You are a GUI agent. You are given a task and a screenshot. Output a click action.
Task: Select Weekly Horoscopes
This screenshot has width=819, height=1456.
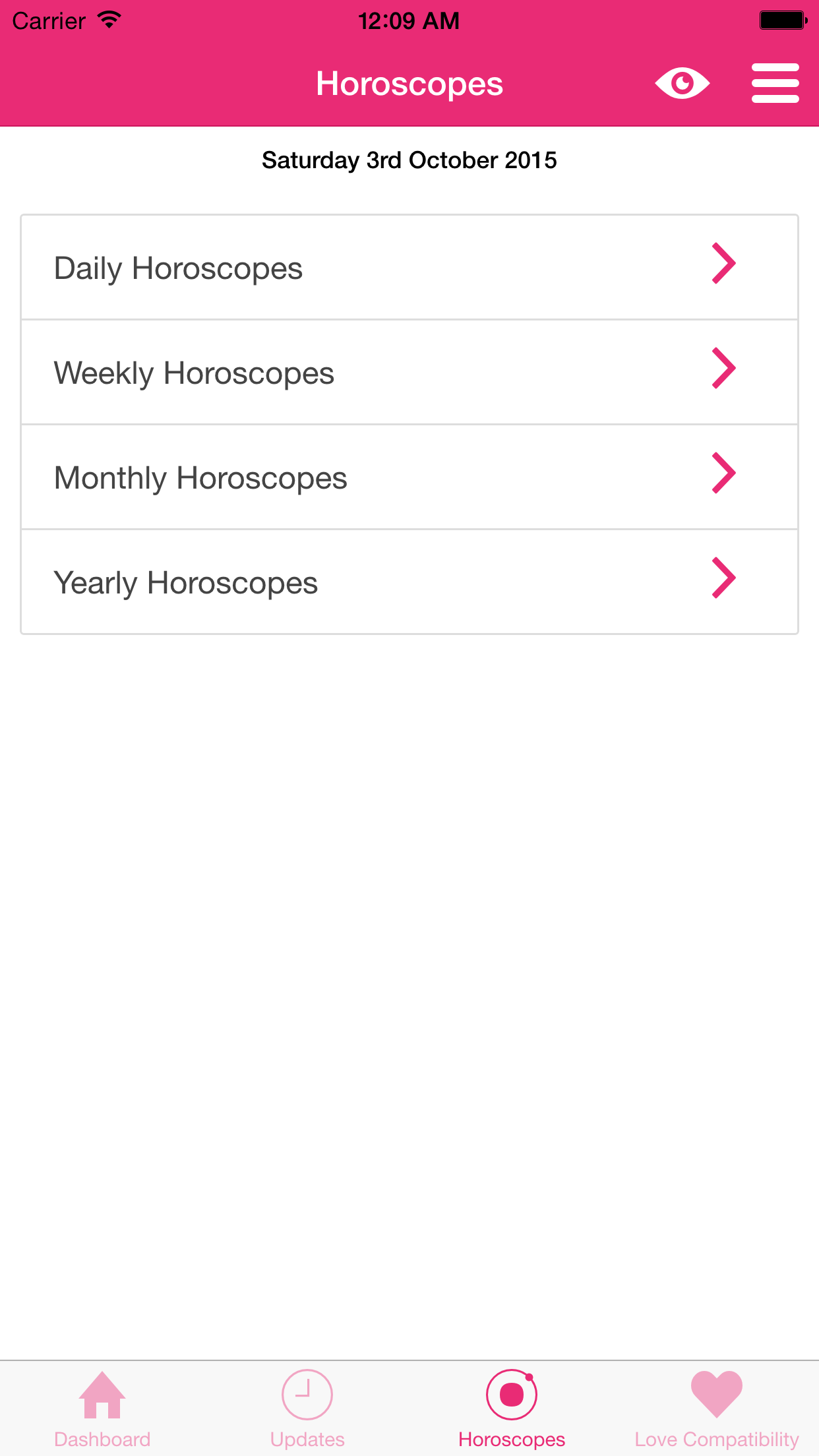[x=409, y=373]
